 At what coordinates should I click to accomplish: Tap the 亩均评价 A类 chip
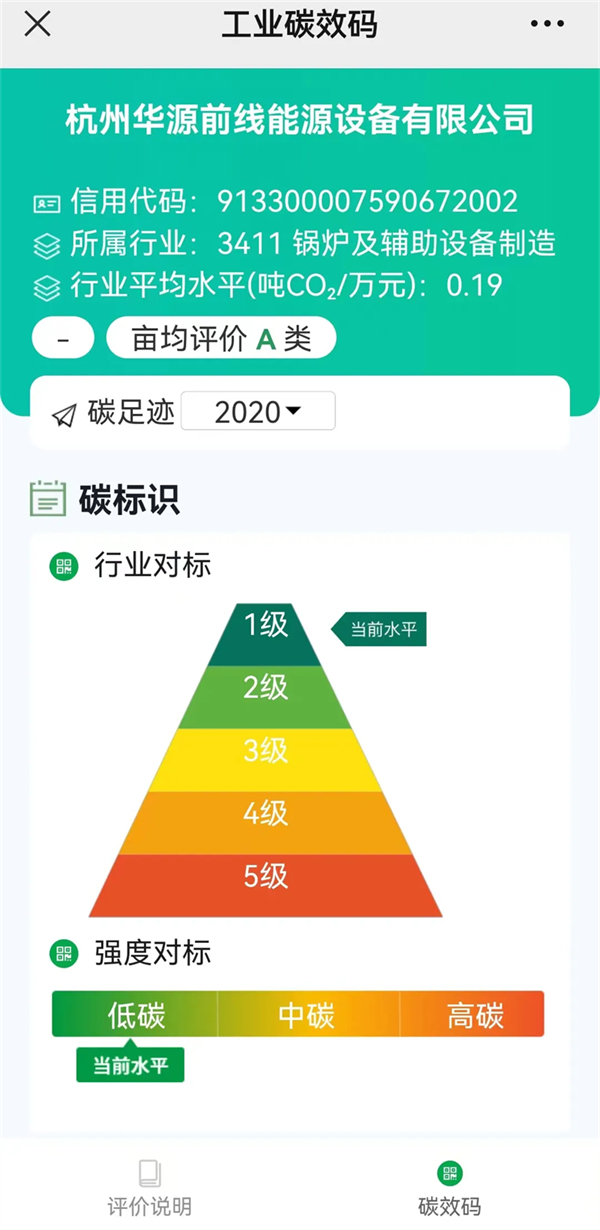221,339
